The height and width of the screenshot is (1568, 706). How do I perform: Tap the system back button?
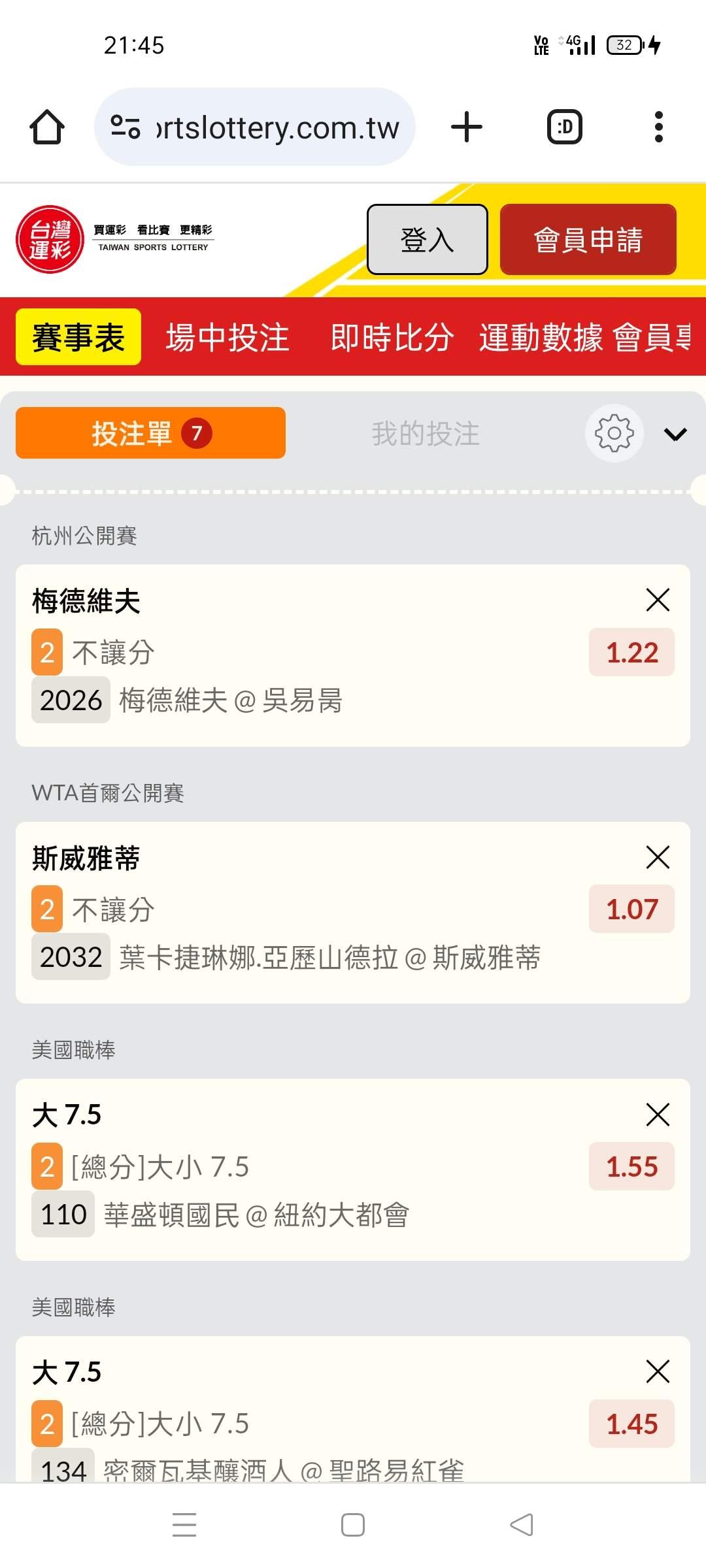522,1525
